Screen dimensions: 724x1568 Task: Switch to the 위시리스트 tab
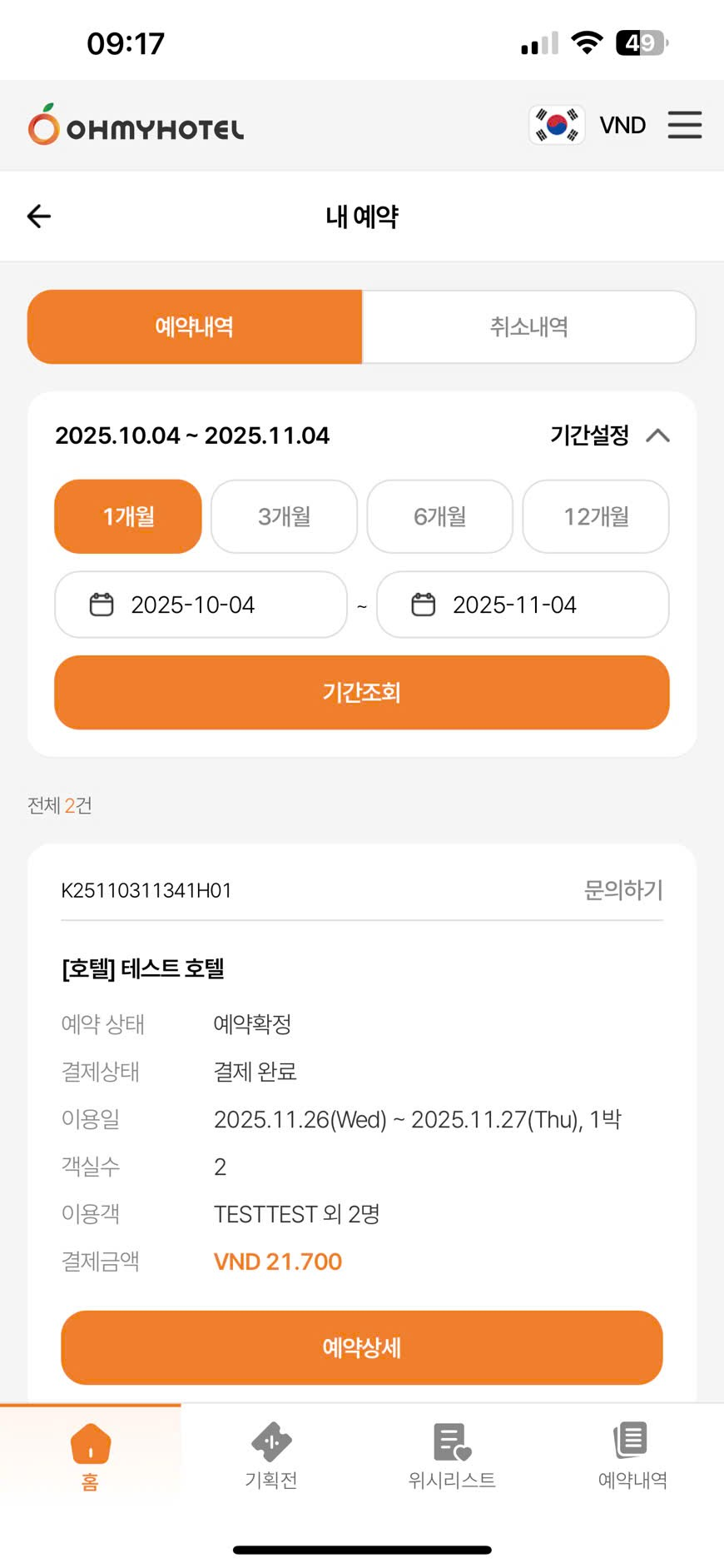tap(452, 1456)
